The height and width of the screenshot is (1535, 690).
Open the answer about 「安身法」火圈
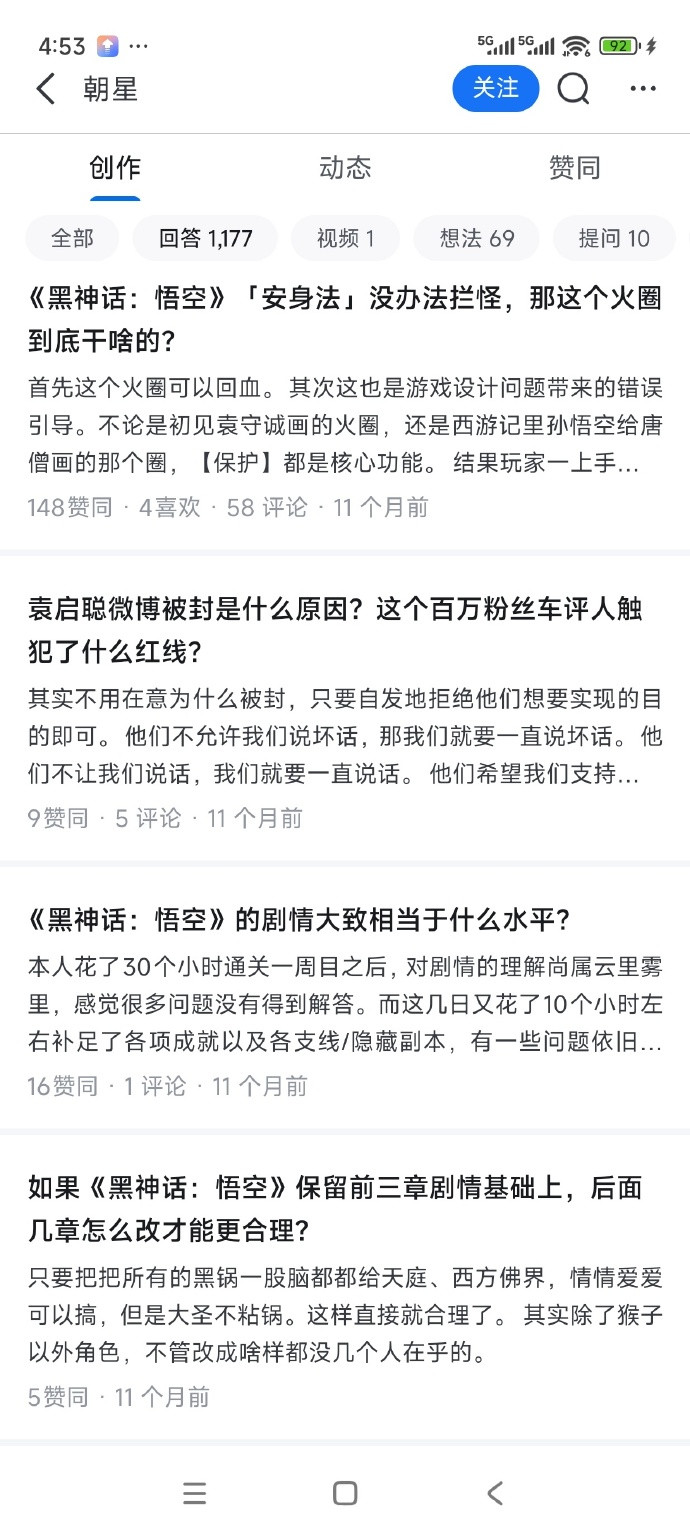[x=345, y=320]
